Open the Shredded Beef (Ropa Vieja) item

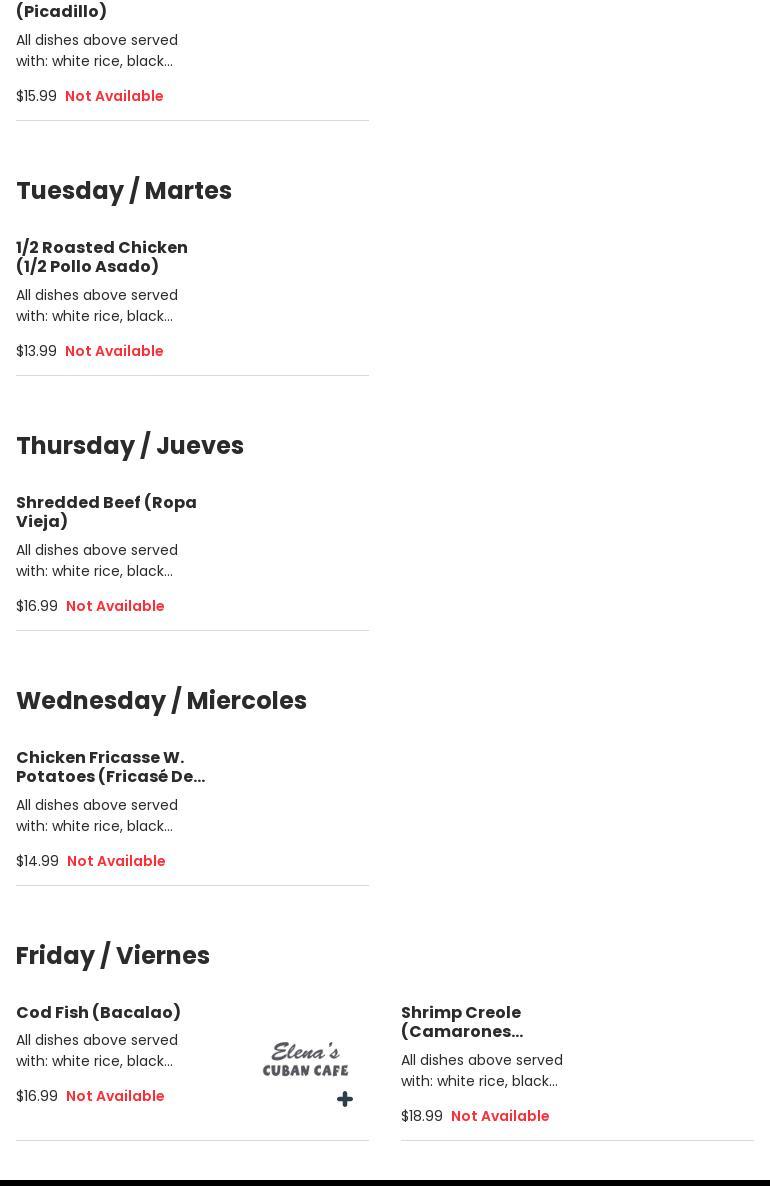[x=106, y=512]
